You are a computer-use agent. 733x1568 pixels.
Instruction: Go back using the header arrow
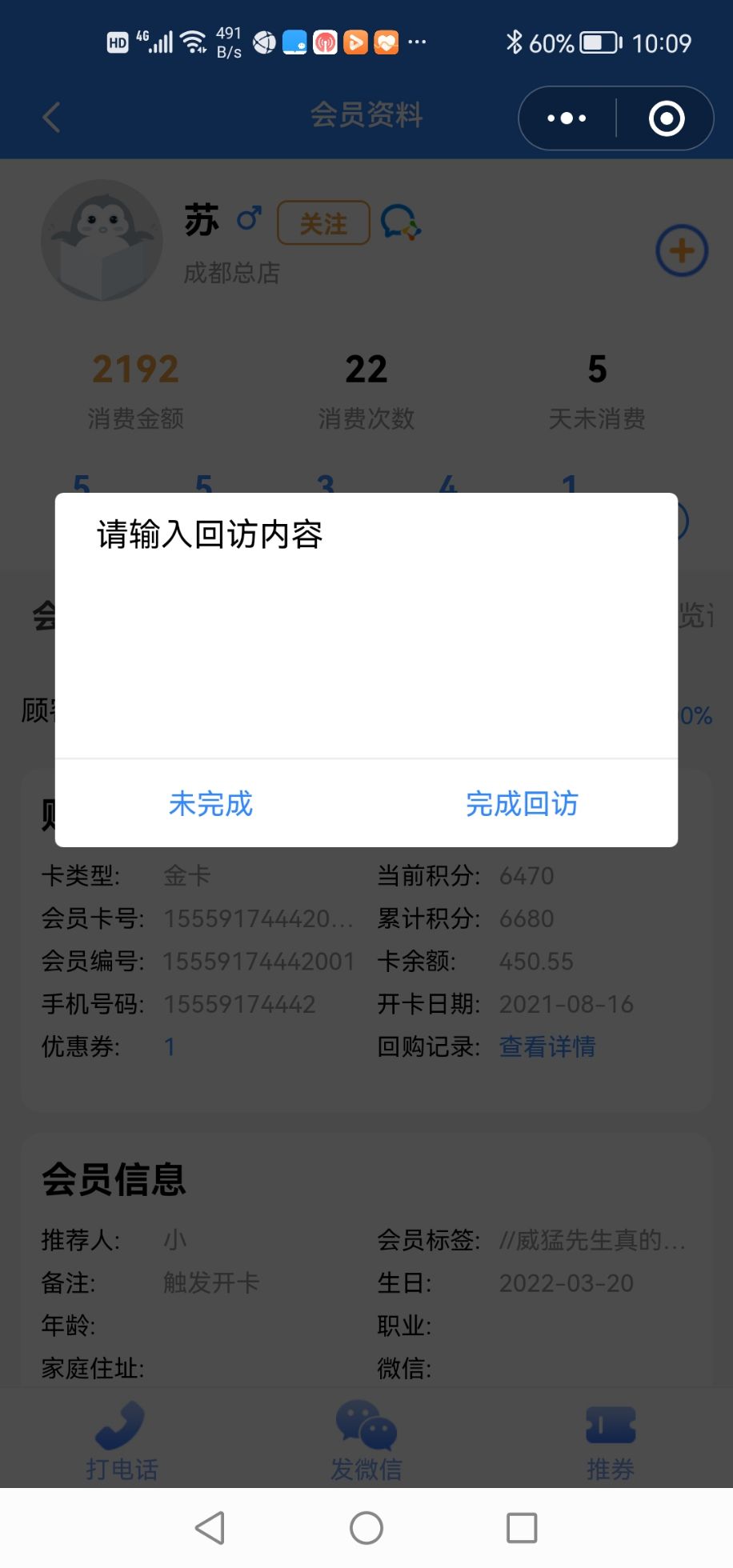[52, 118]
